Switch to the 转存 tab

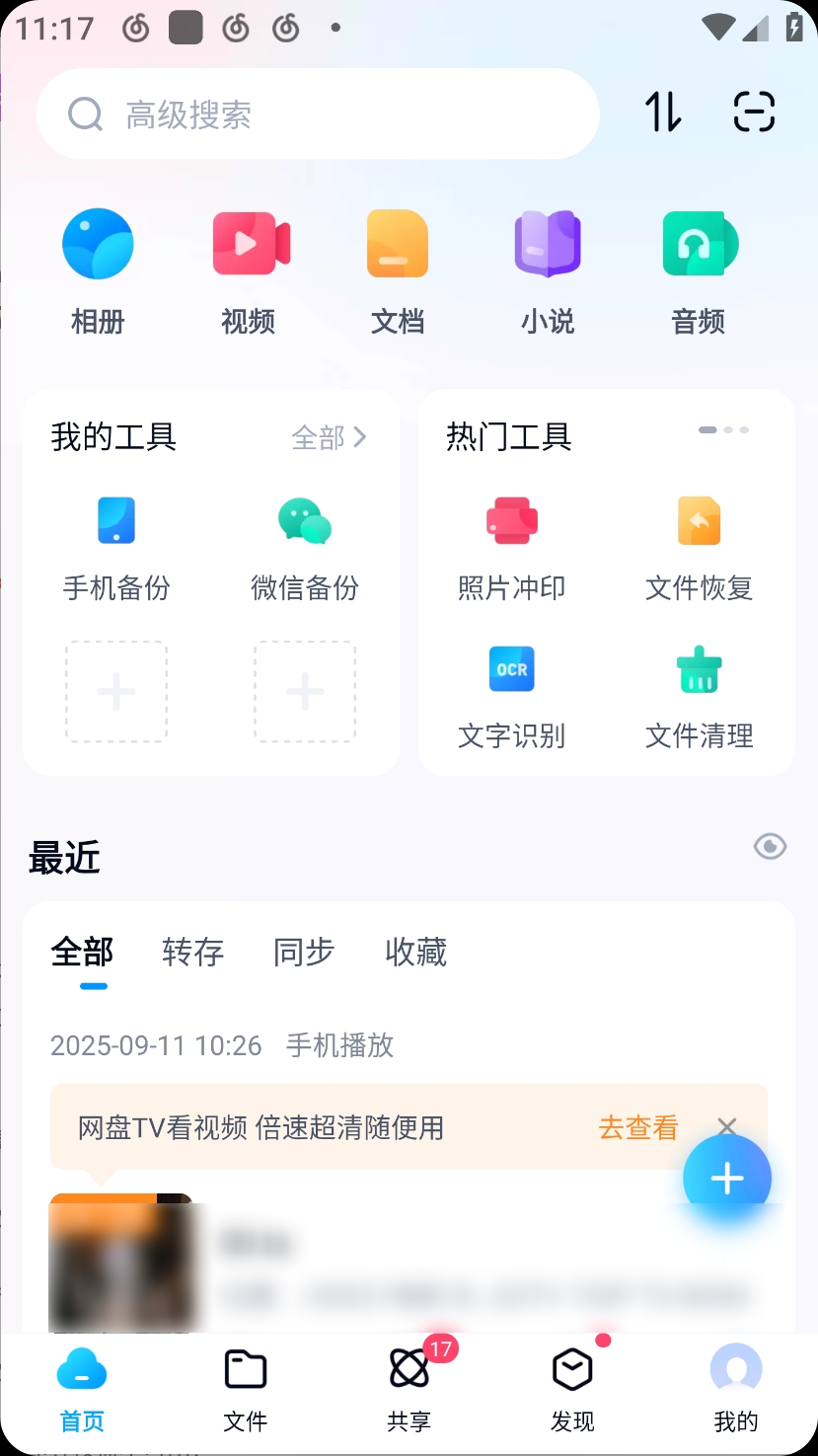coord(191,951)
